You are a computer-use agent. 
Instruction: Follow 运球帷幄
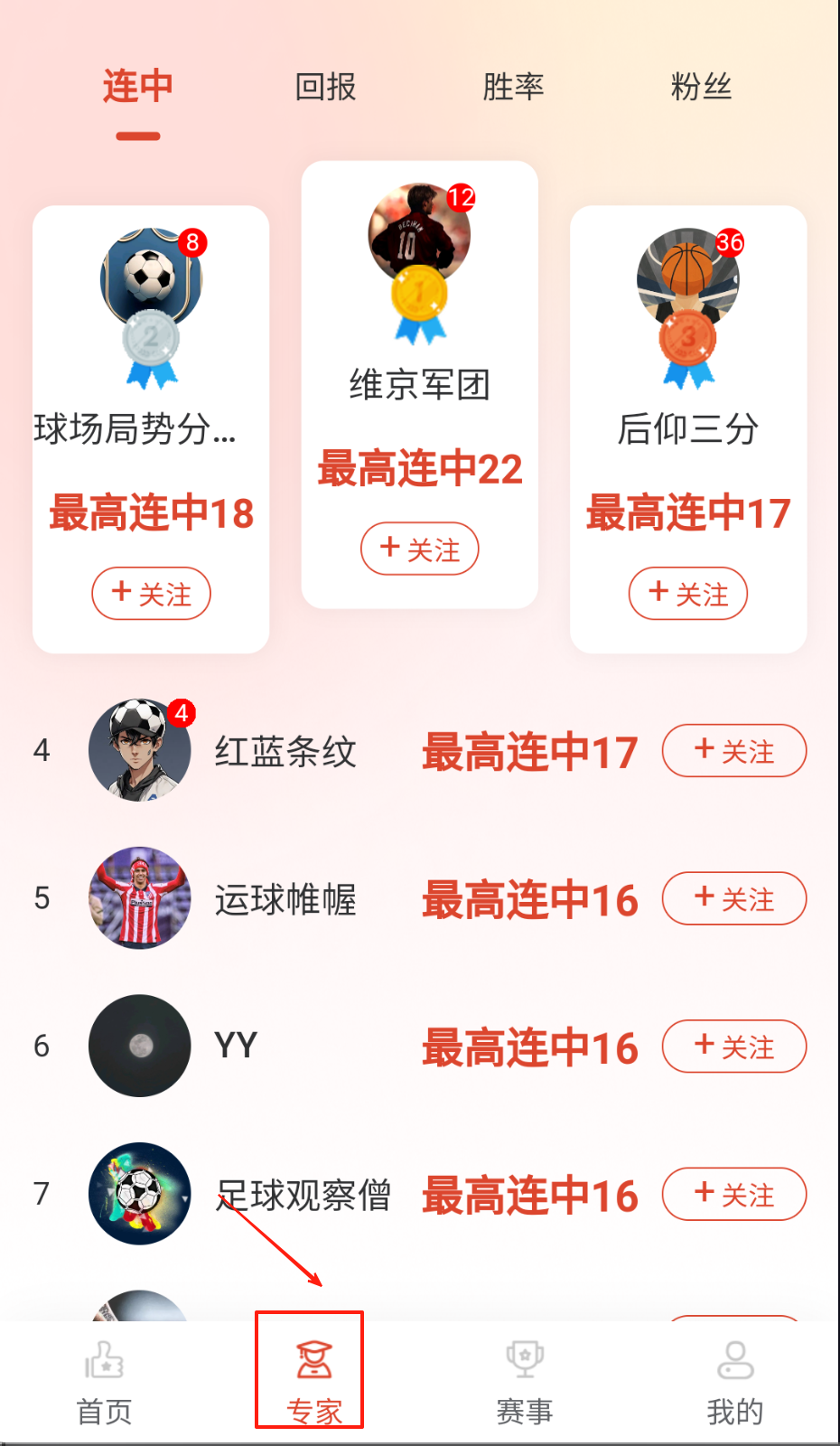[733, 898]
